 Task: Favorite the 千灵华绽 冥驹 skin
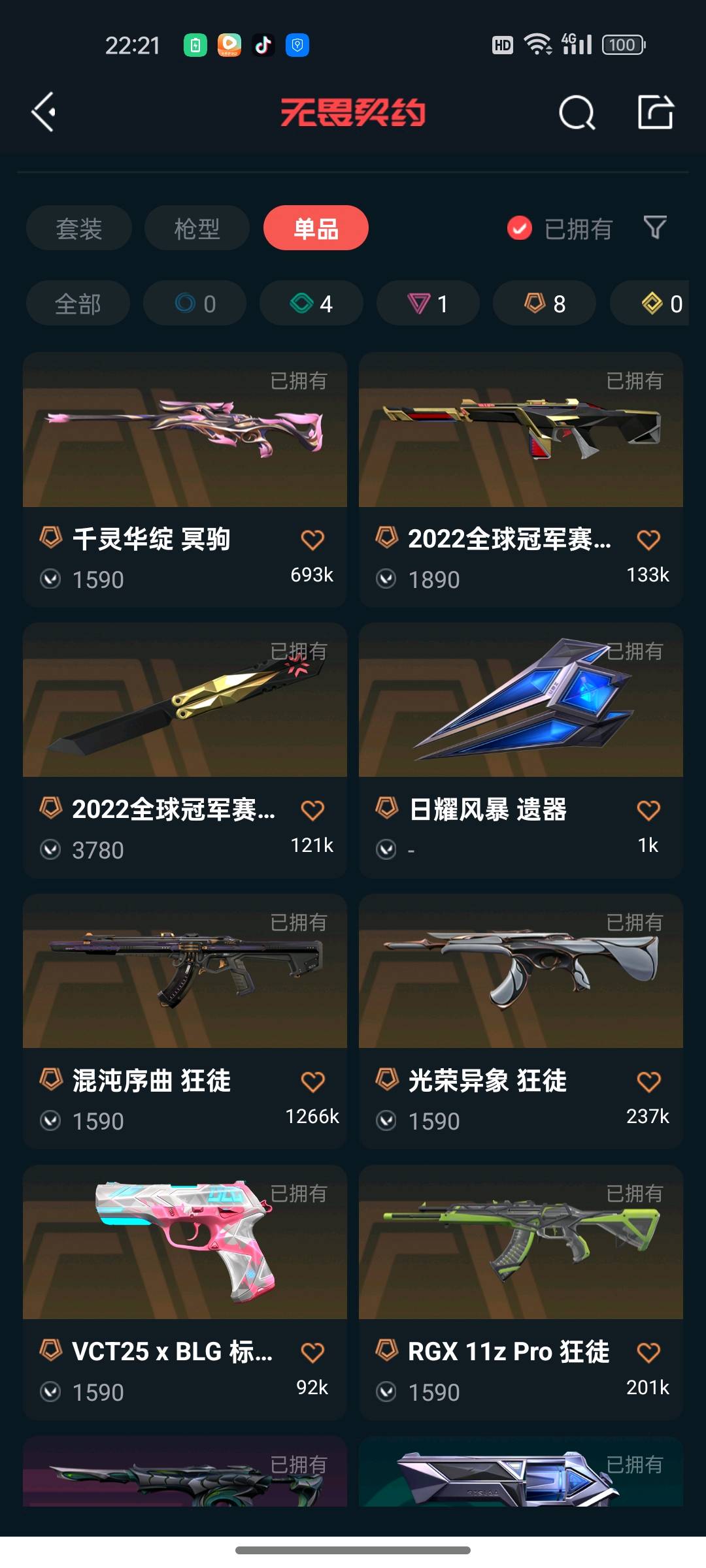(312, 540)
